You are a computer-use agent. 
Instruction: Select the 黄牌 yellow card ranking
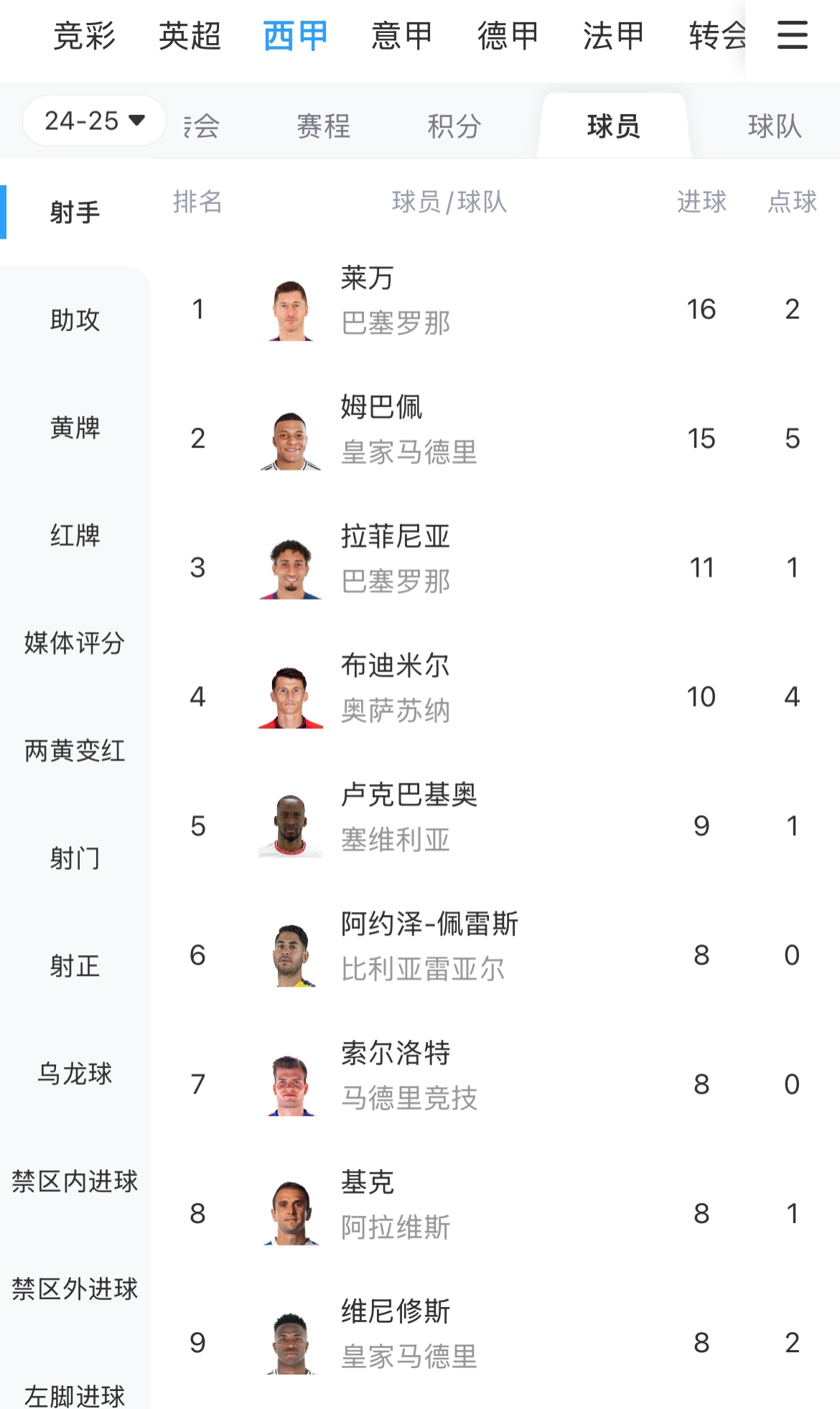75,428
